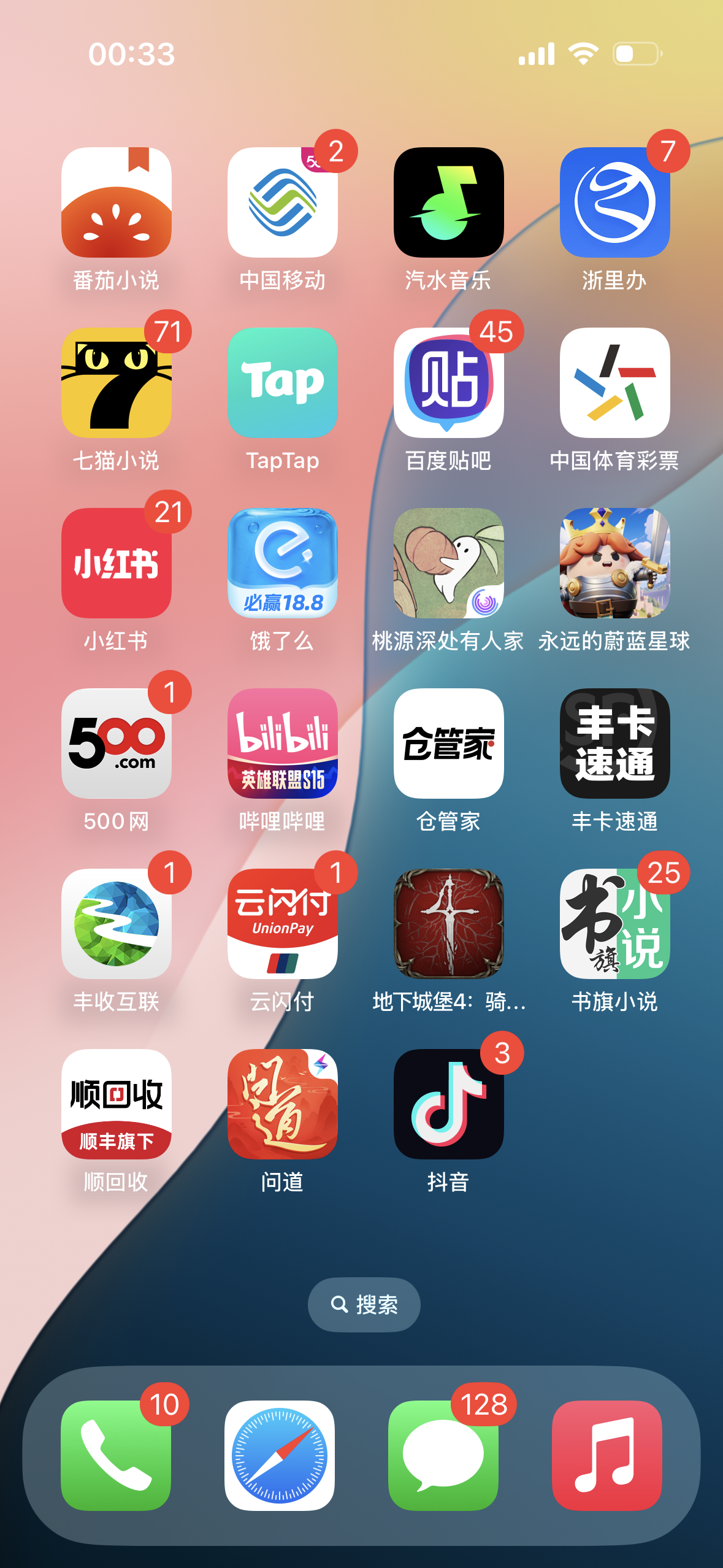Launch the 饿了么 food delivery app
This screenshot has height=1568, width=723.
coord(283,564)
